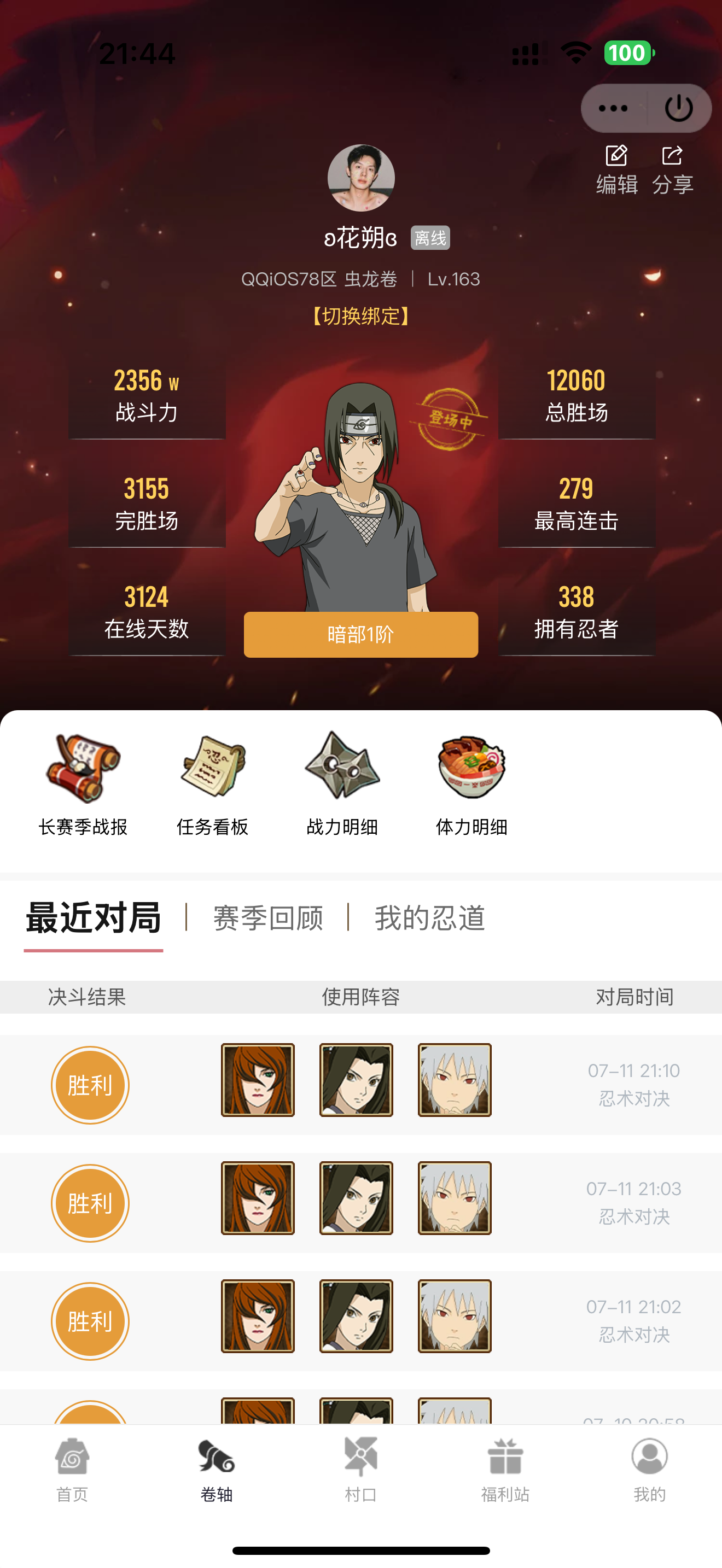Switch to the 我的忍道 tab
Image resolution: width=722 pixels, height=1568 pixels.
[x=430, y=918]
